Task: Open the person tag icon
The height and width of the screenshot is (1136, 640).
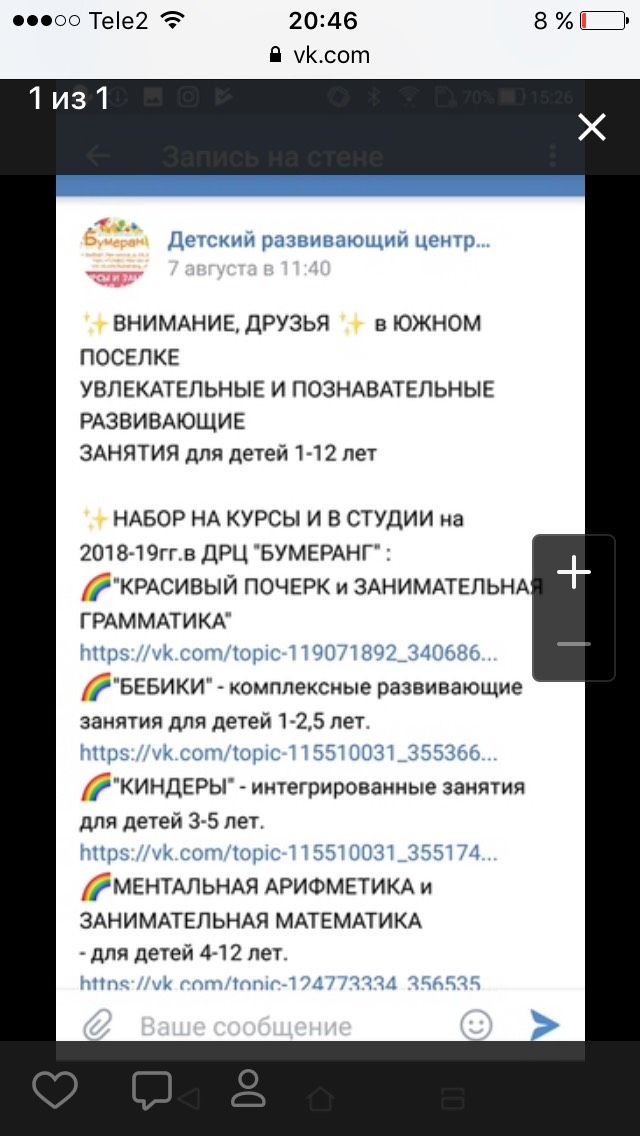Action: (x=248, y=1087)
